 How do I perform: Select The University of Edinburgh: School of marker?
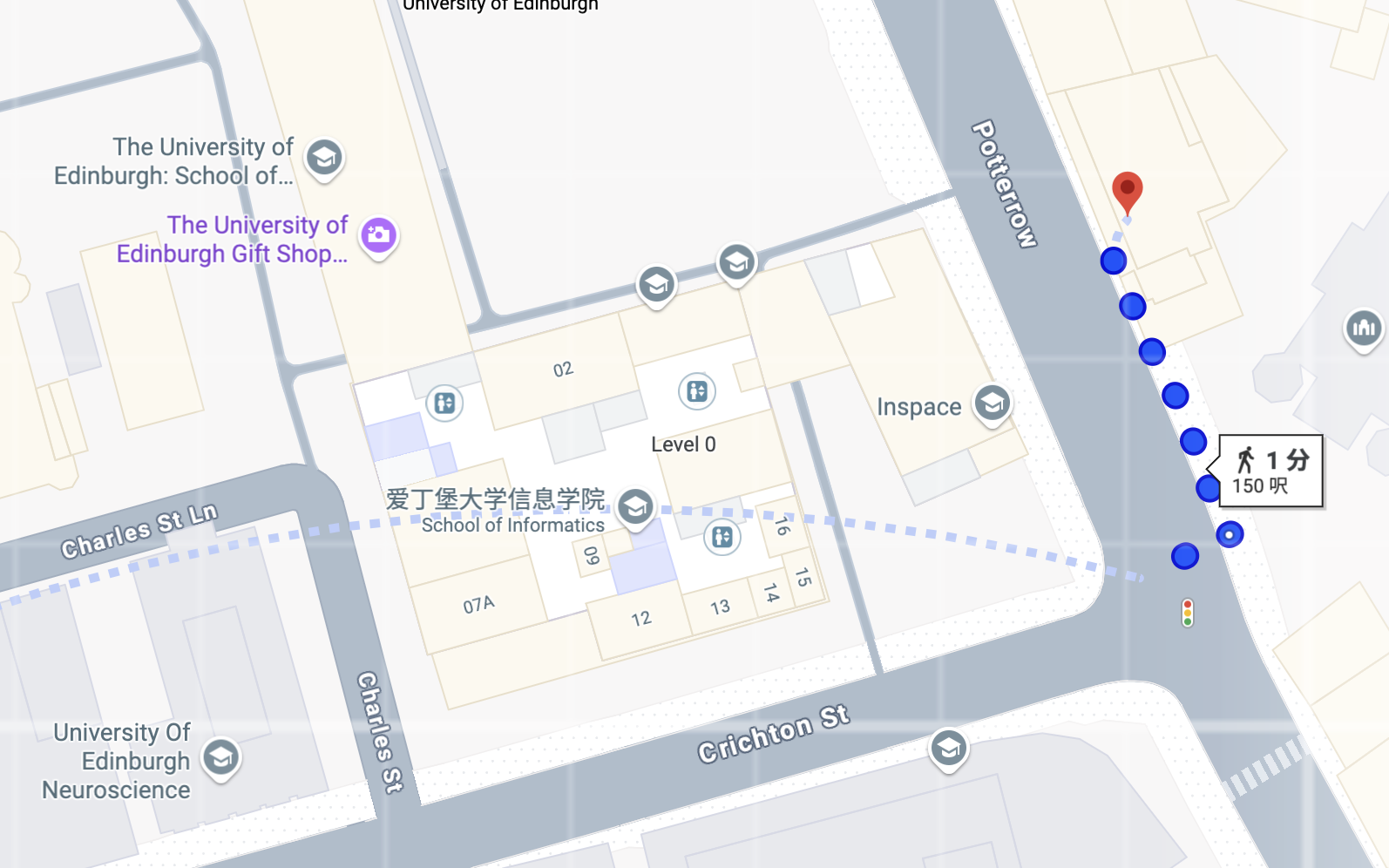click(324, 158)
